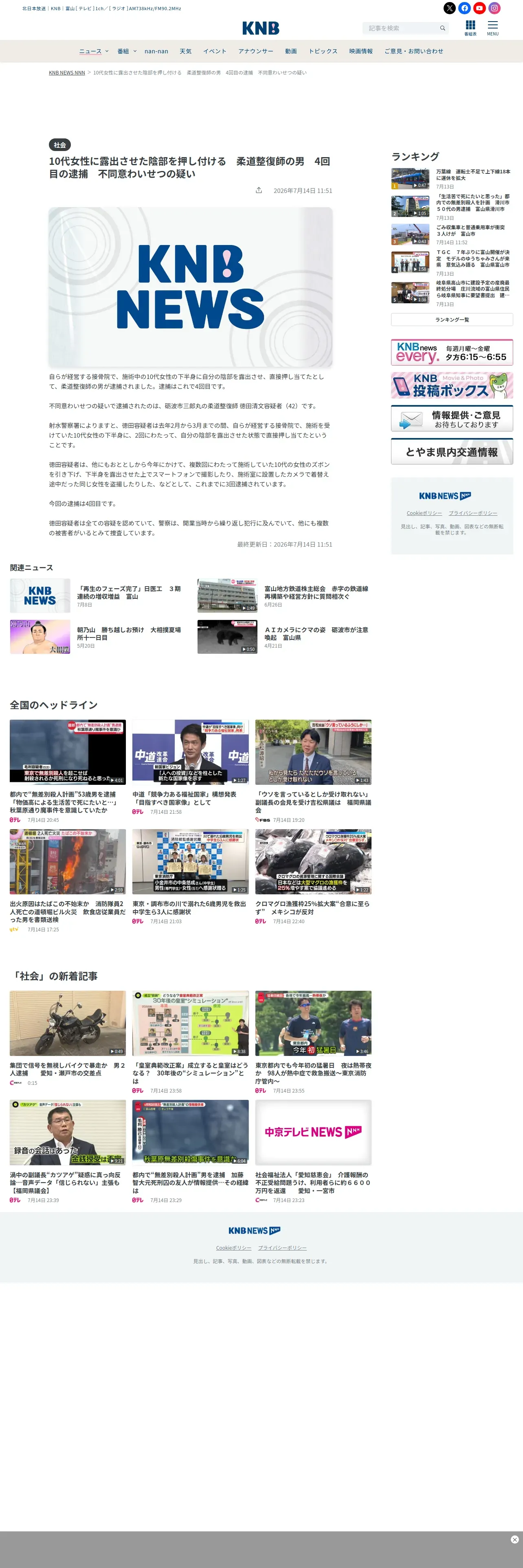Open the MENU hamburger button

492,27
